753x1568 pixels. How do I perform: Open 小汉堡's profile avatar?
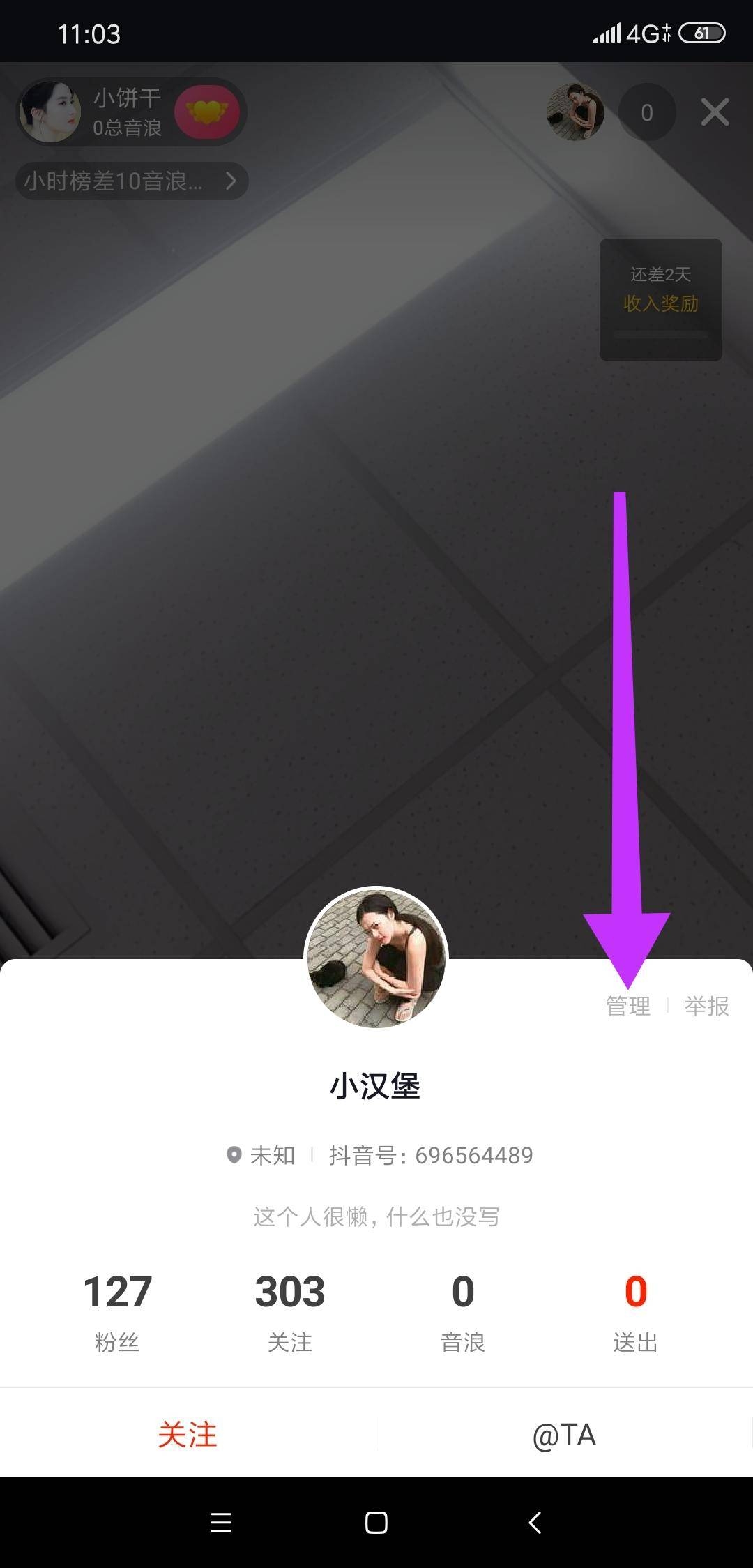(x=376, y=958)
